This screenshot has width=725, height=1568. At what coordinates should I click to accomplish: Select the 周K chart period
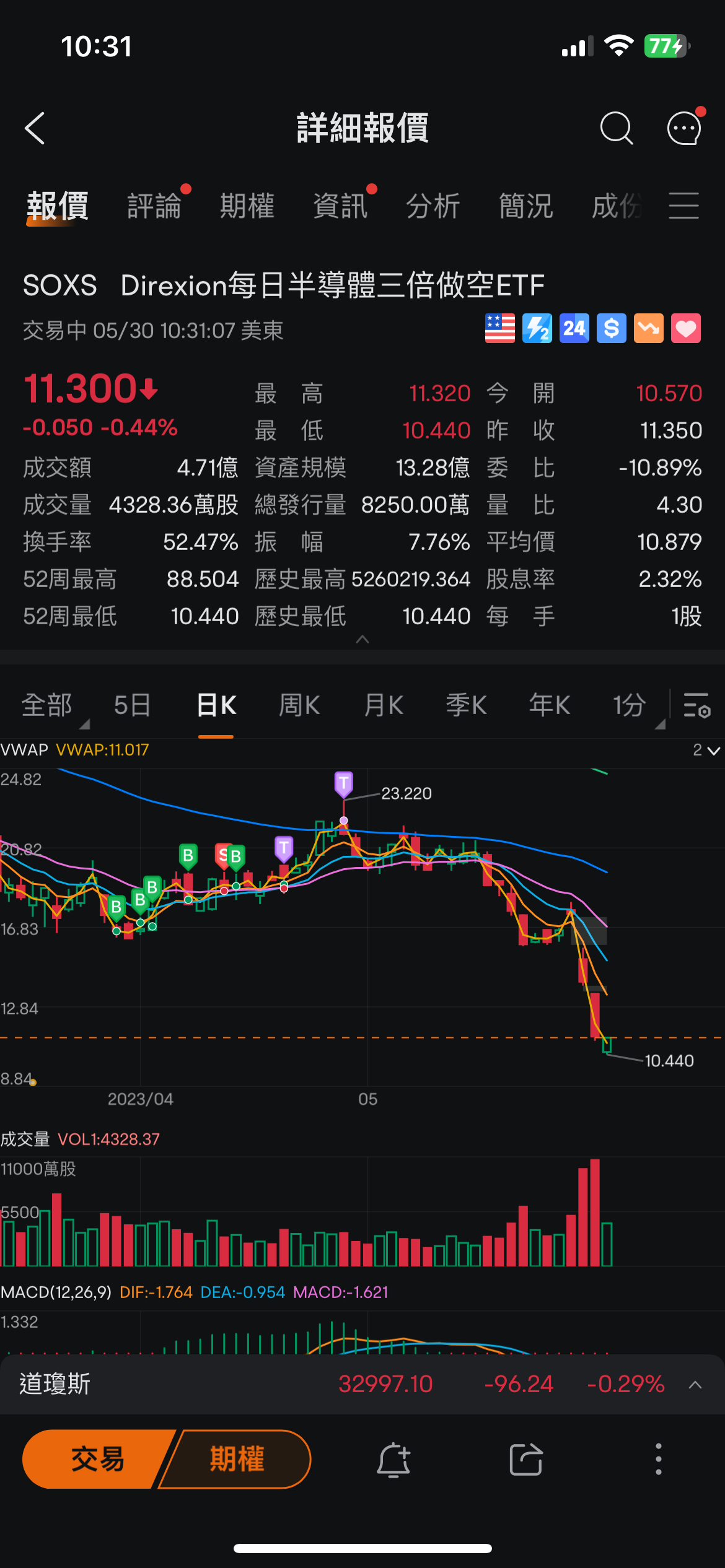(299, 705)
